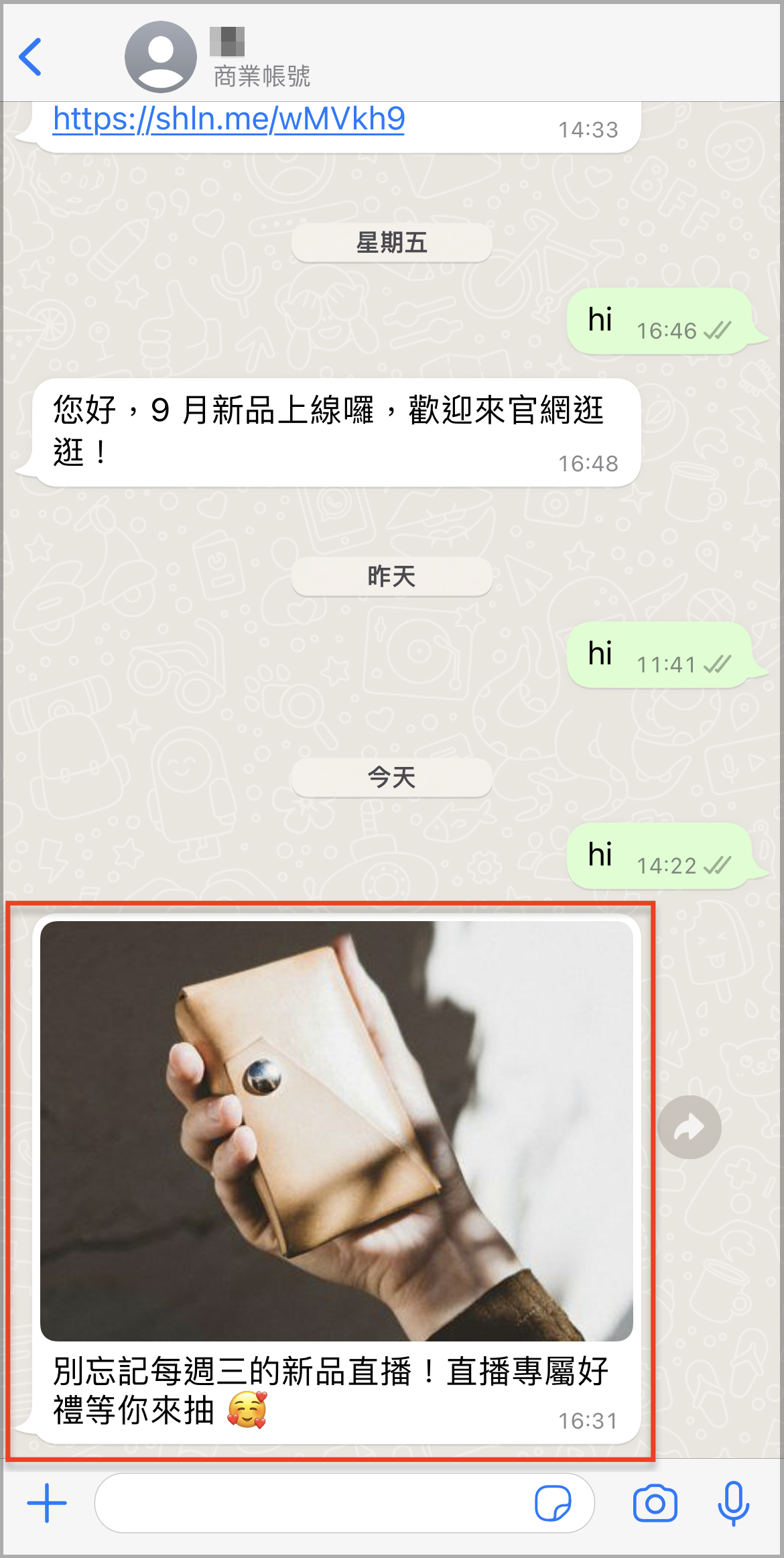Open the shln.me link in message
784x1558 pixels.
pyautogui.click(x=229, y=120)
